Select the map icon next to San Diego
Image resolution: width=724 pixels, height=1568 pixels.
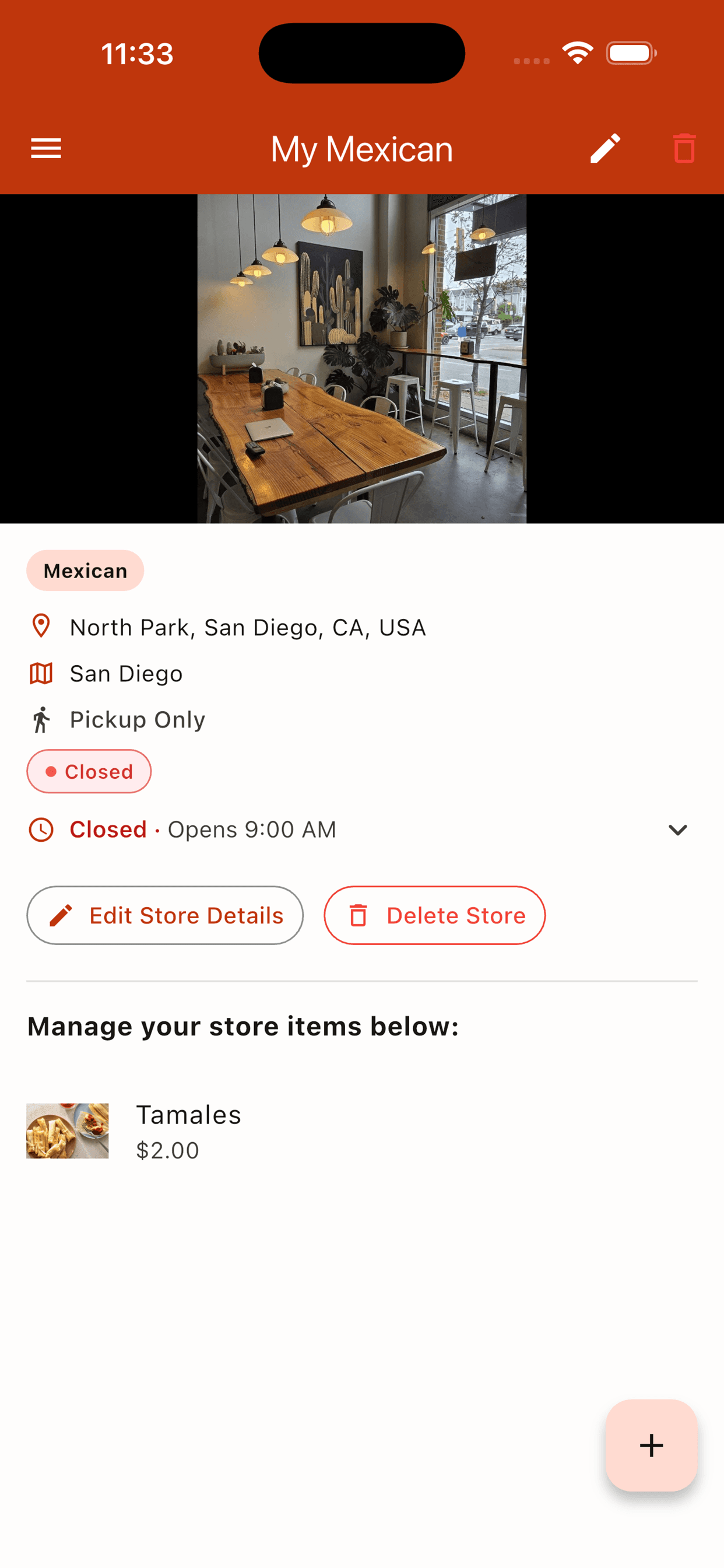point(40,673)
